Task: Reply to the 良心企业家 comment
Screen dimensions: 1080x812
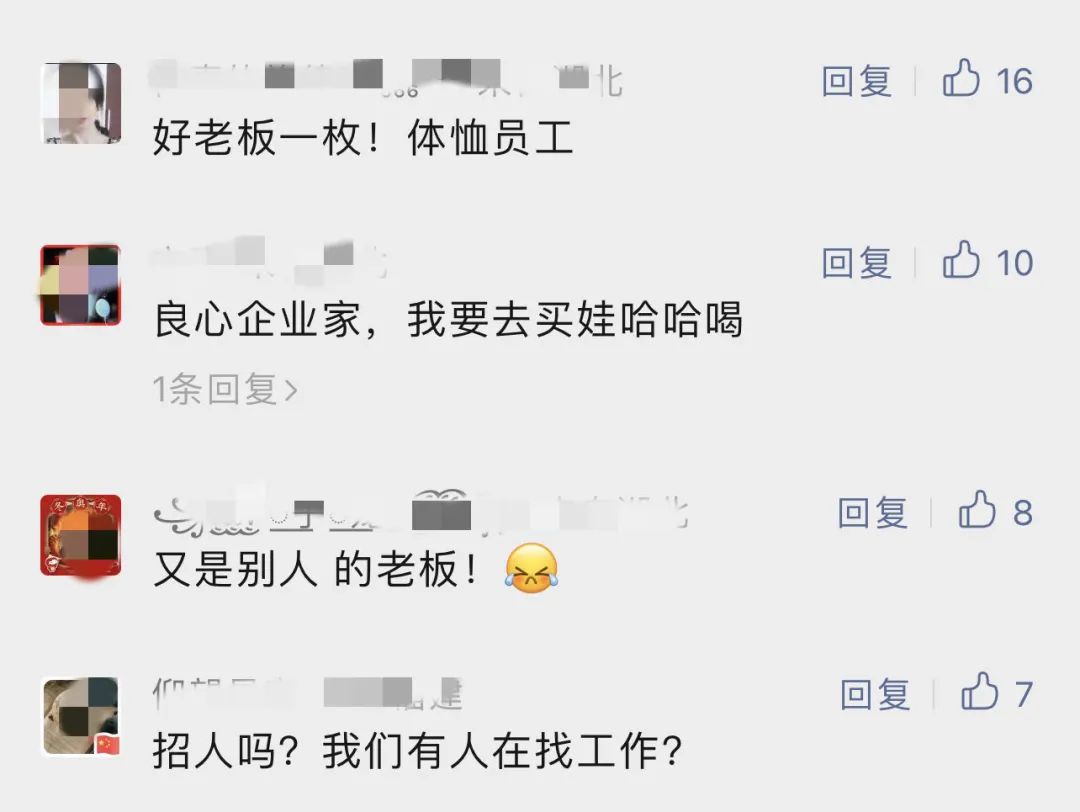Action: pos(856,263)
